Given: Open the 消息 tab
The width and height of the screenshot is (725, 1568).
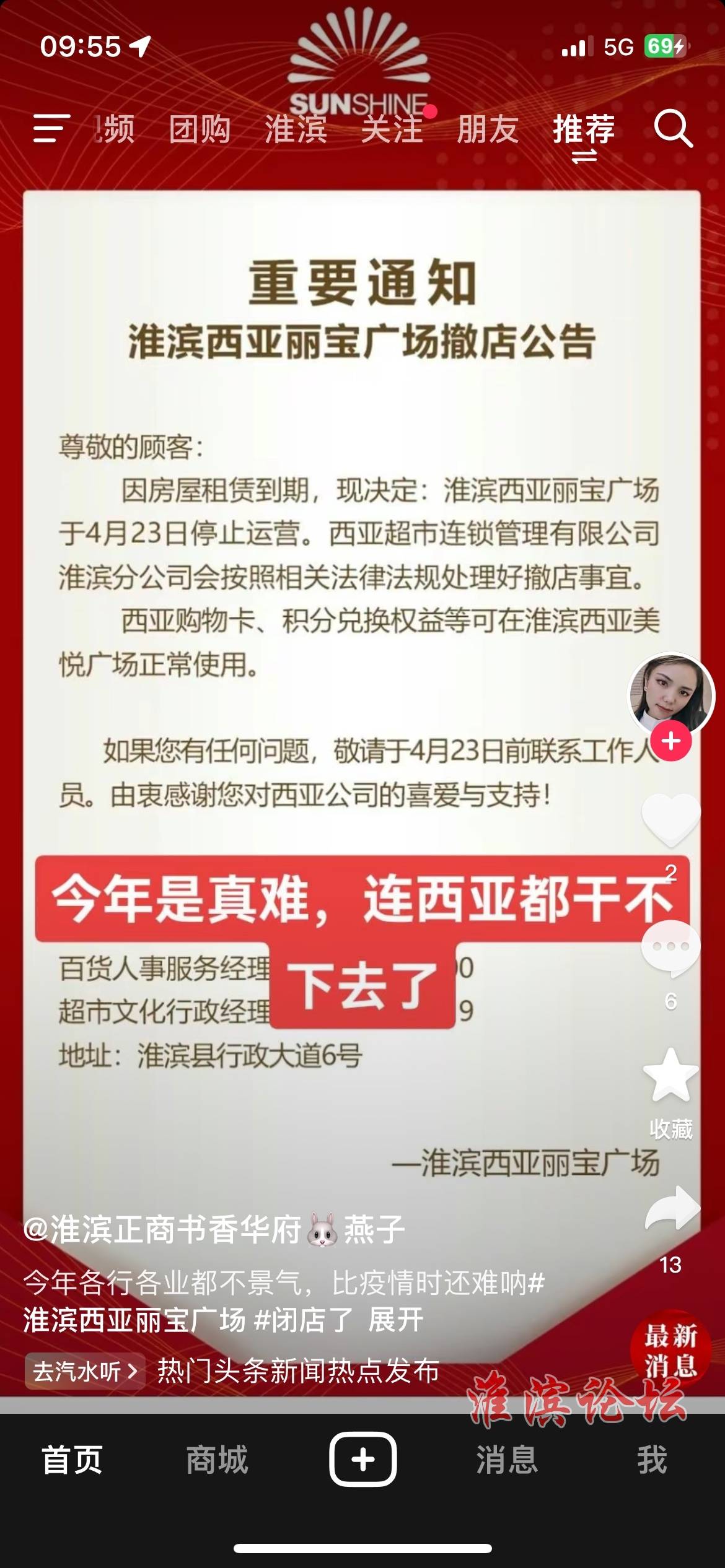Looking at the screenshot, I should 507,1460.
